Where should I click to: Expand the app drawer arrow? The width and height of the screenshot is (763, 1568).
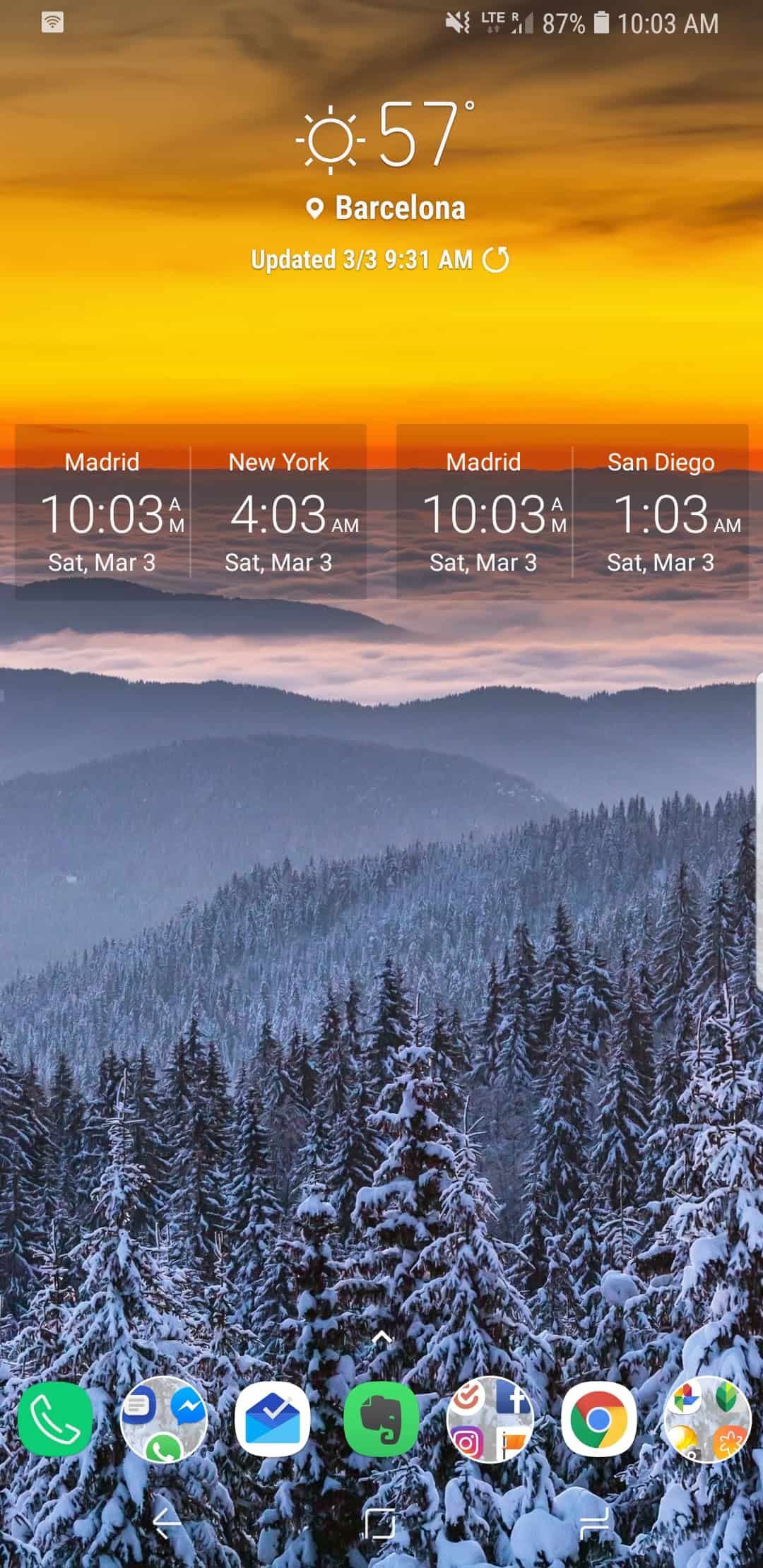pos(381,1337)
